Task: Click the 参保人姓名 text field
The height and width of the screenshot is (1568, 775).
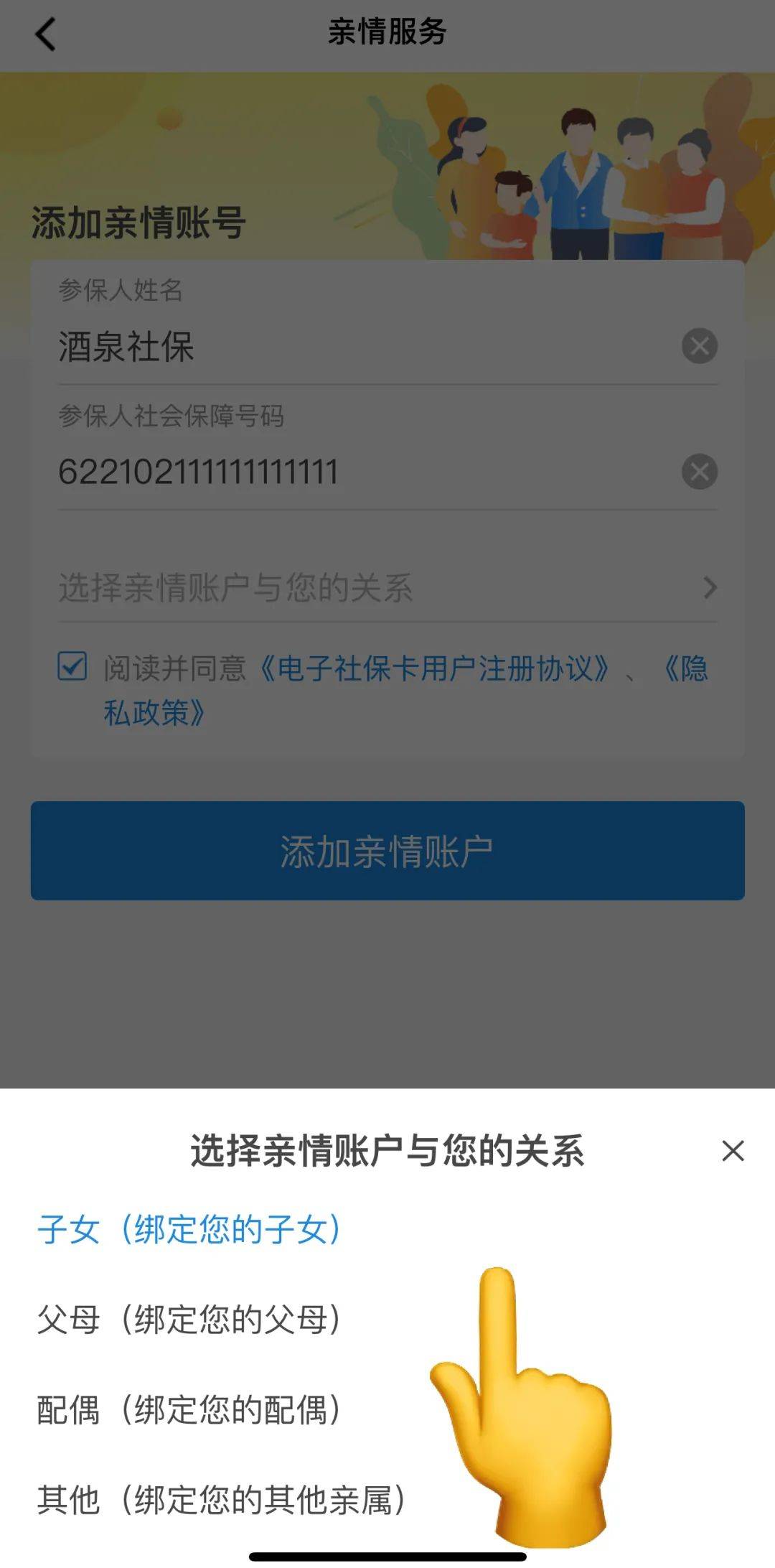Action: tap(287, 347)
